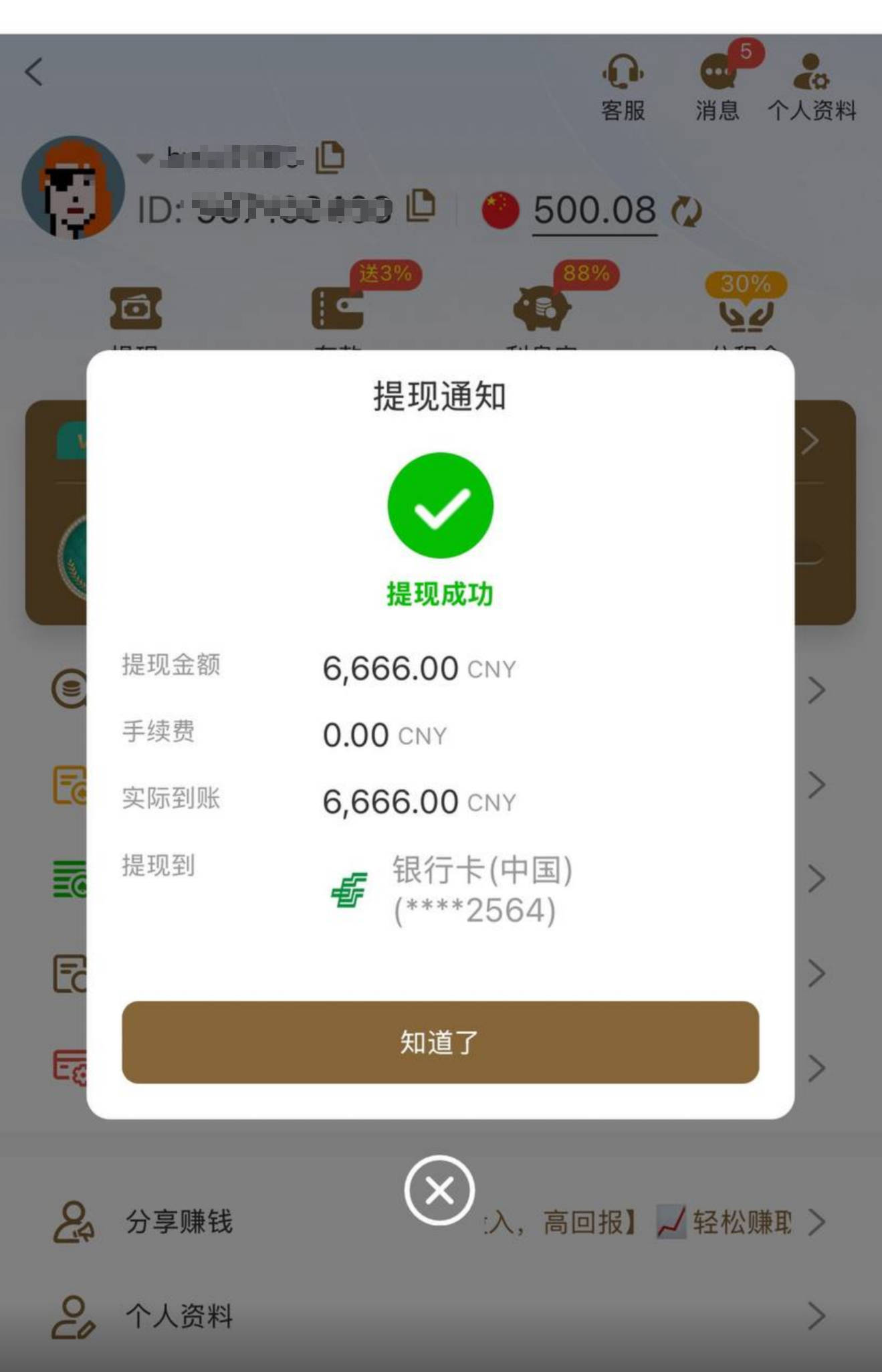Refresh the 500.08 balance

tap(687, 211)
